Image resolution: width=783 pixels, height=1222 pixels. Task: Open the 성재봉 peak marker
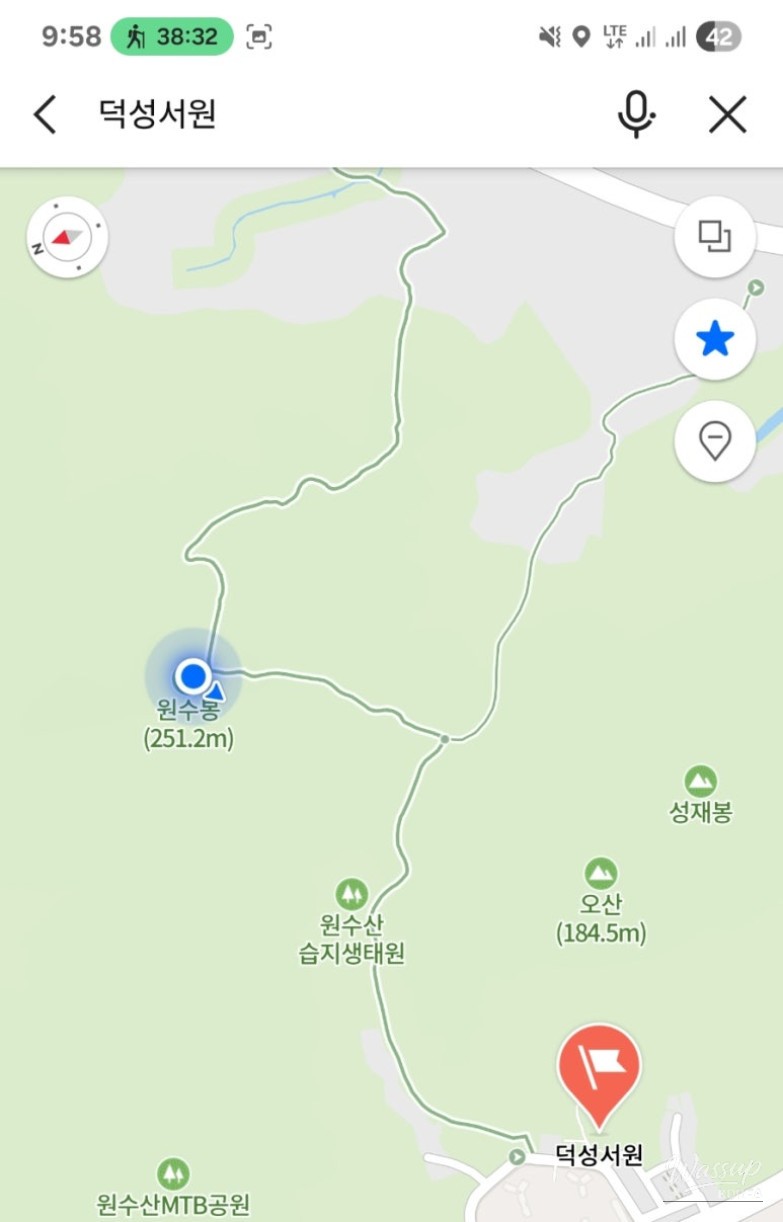700,781
